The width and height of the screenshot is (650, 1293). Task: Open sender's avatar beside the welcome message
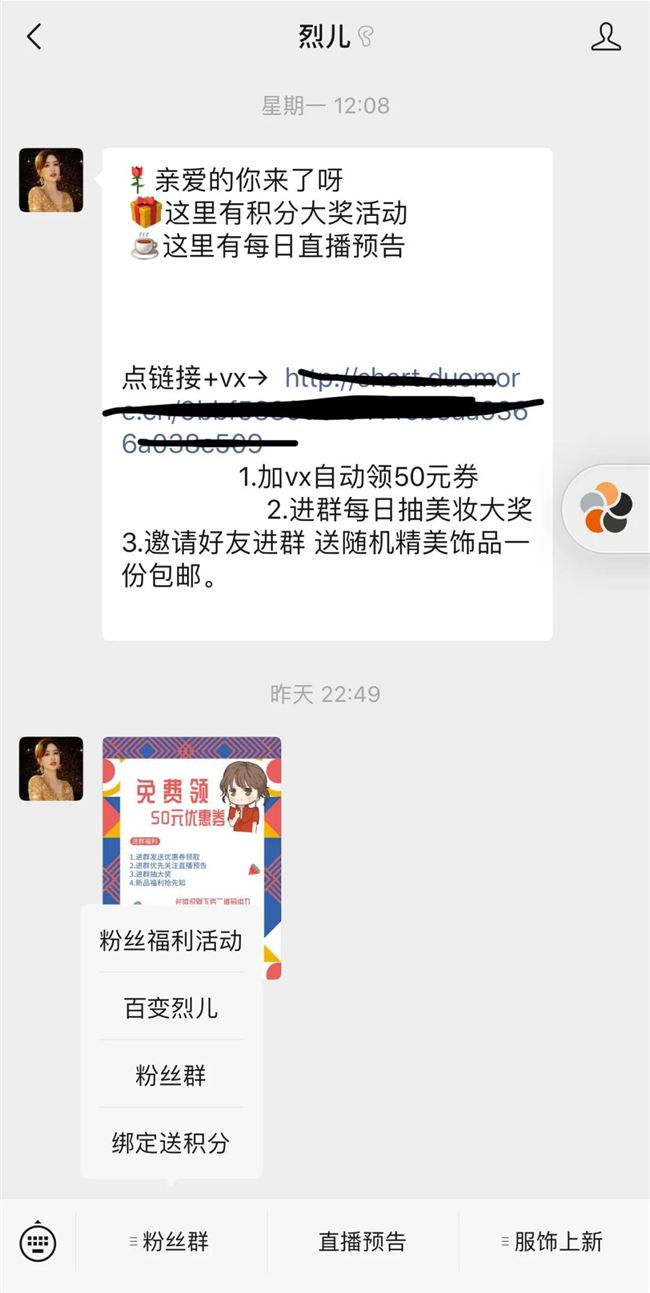(x=51, y=180)
